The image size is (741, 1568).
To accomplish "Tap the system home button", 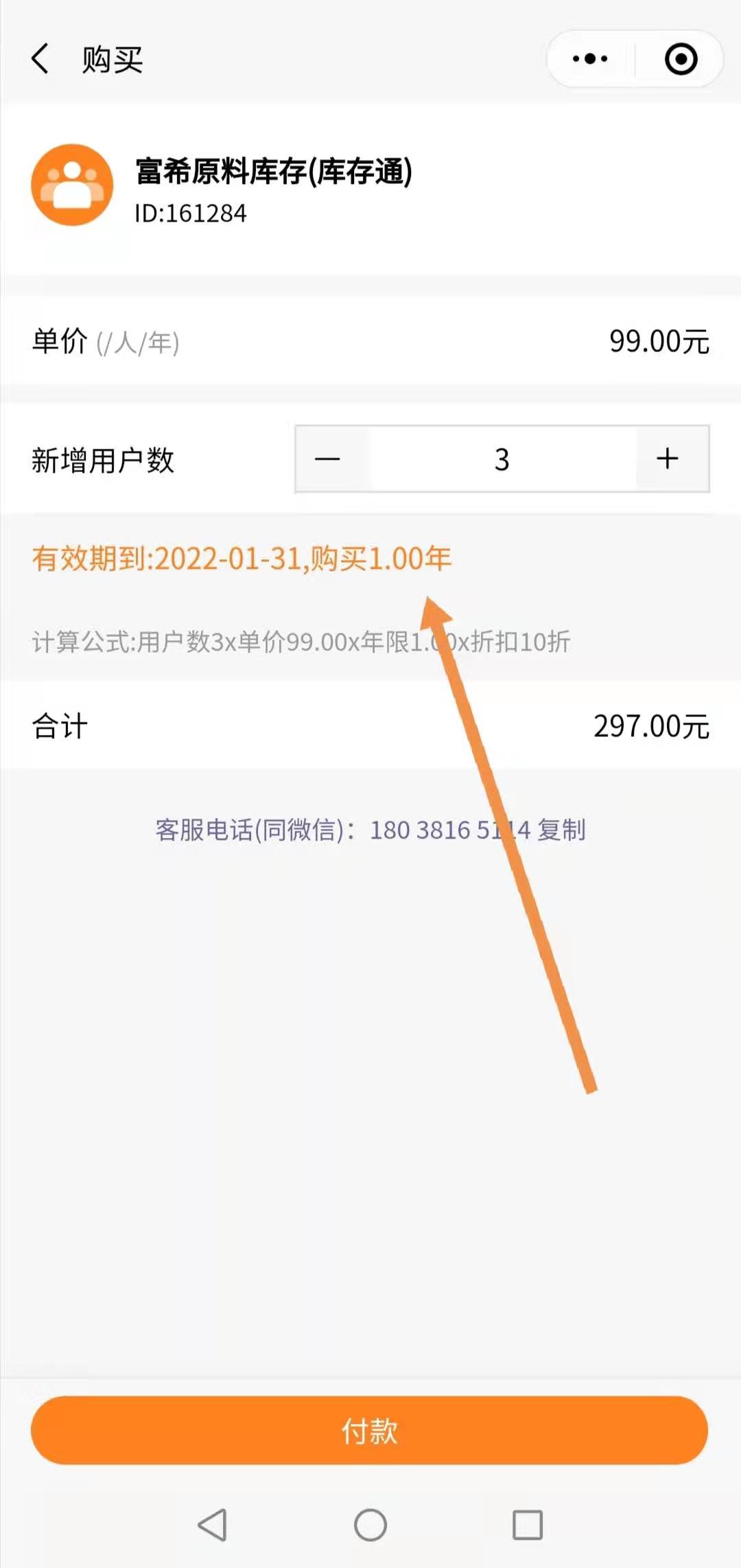I will coord(370,1525).
